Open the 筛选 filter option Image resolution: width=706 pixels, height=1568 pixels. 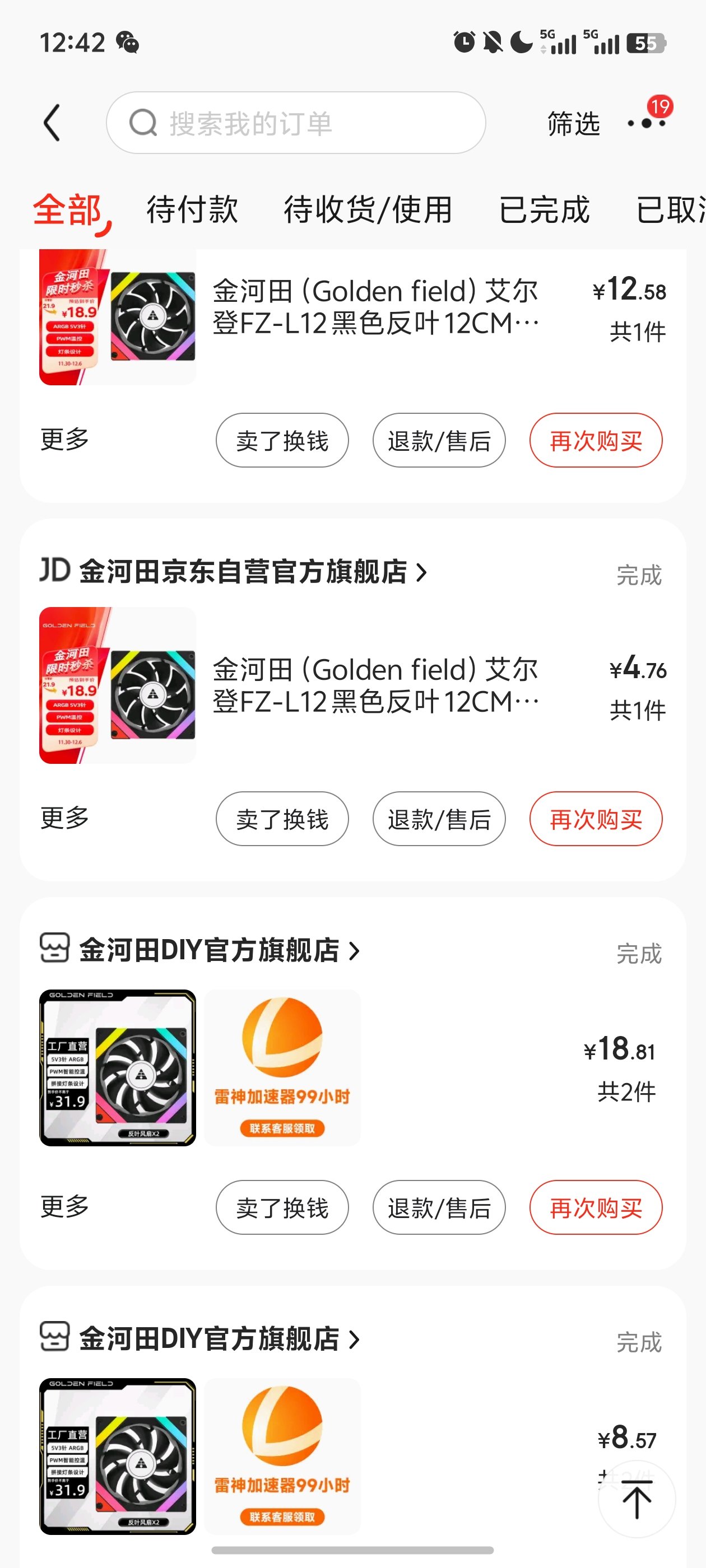(573, 124)
